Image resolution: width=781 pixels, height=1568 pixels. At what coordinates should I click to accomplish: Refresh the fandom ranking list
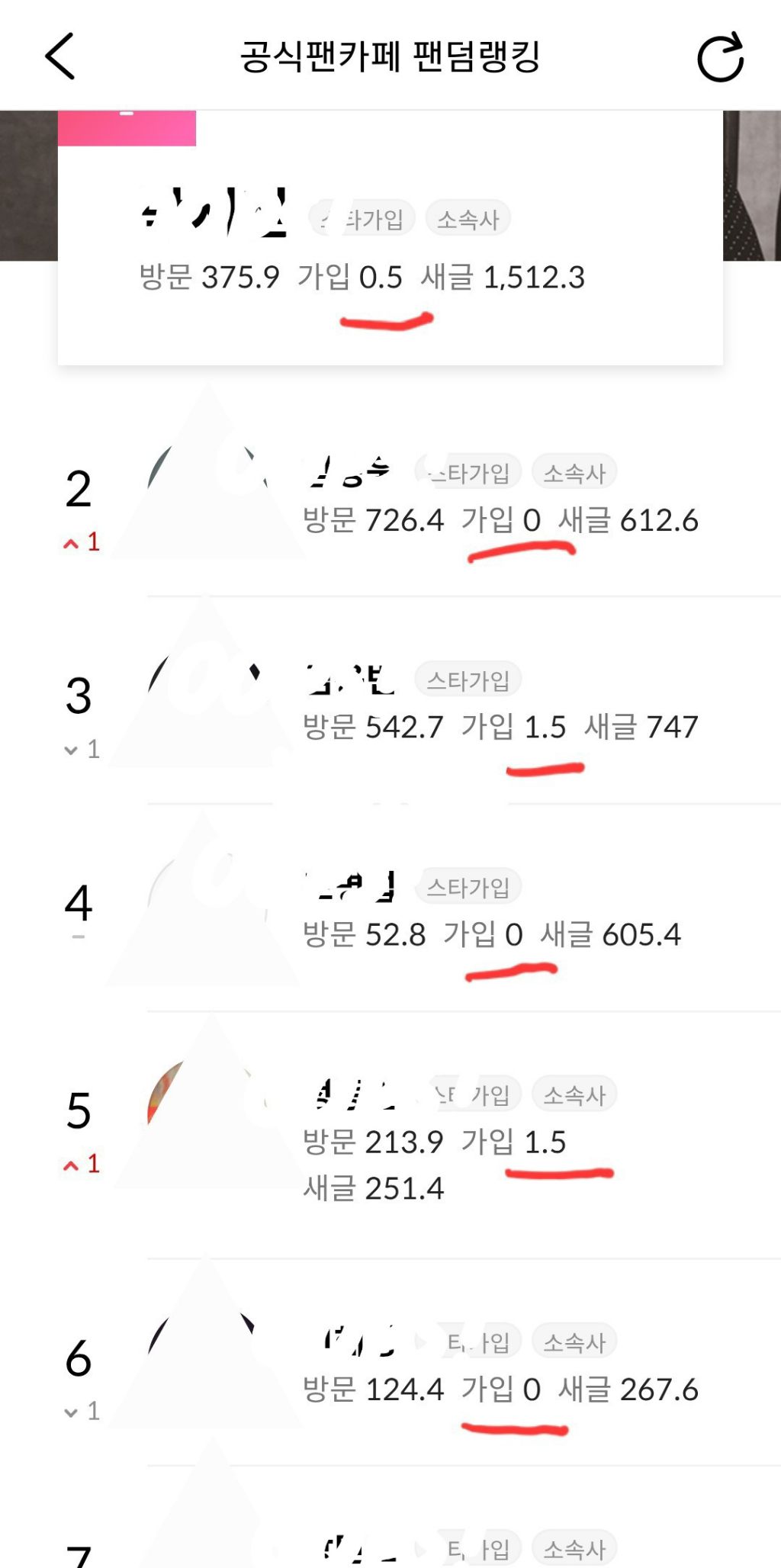click(720, 56)
